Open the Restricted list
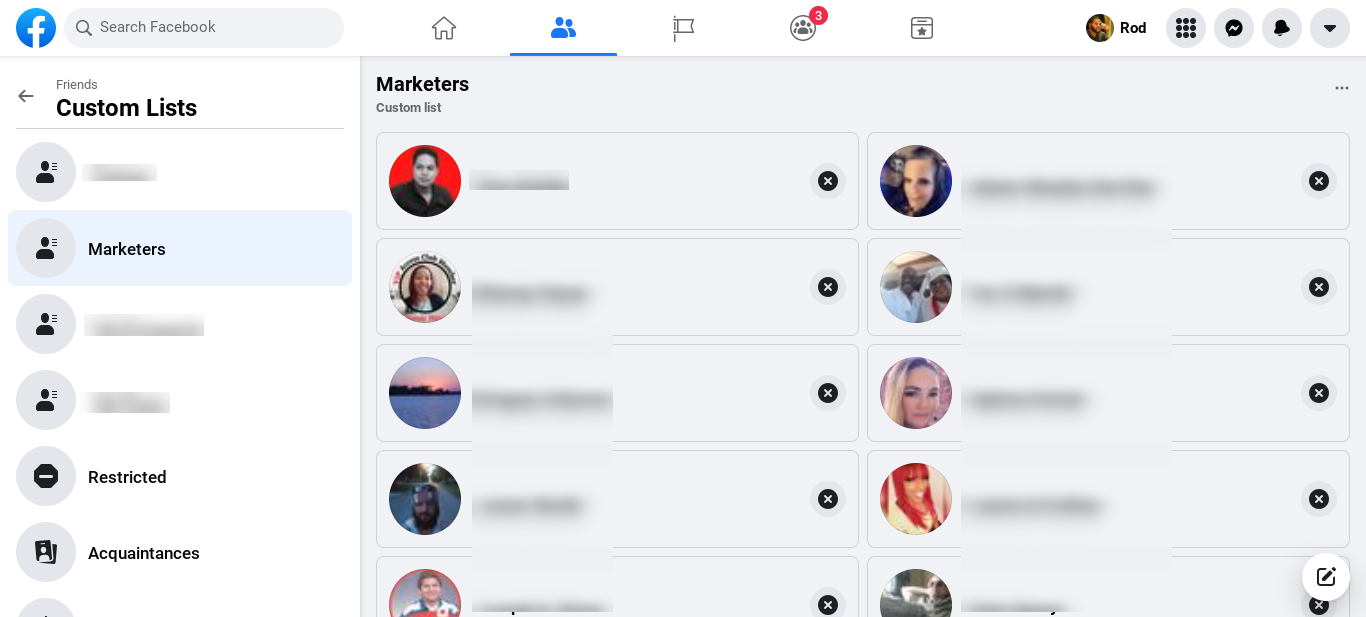Viewport: 1366px width, 617px height. 127,477
